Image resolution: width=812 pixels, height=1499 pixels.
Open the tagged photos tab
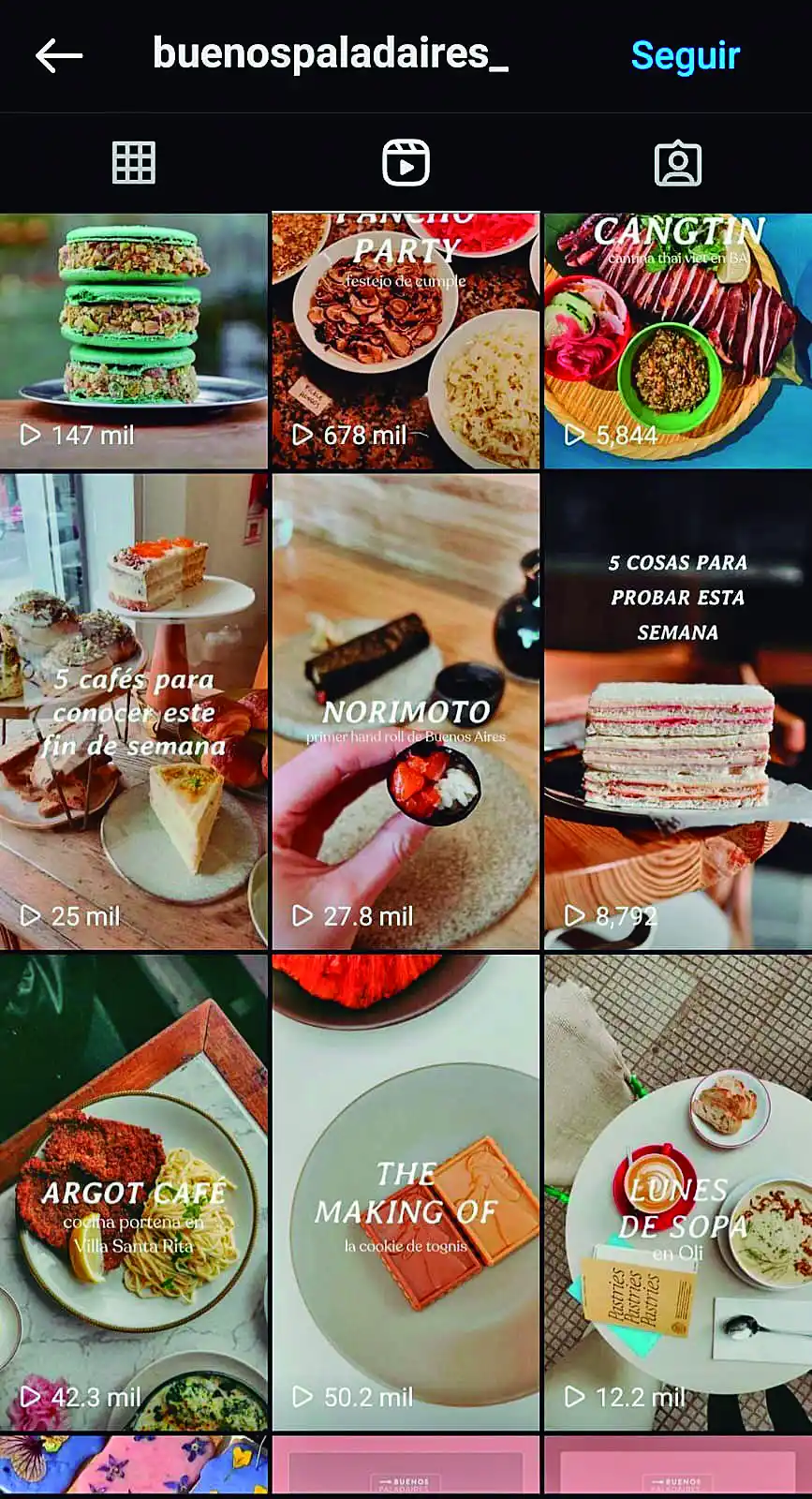(x=677, y=163)
